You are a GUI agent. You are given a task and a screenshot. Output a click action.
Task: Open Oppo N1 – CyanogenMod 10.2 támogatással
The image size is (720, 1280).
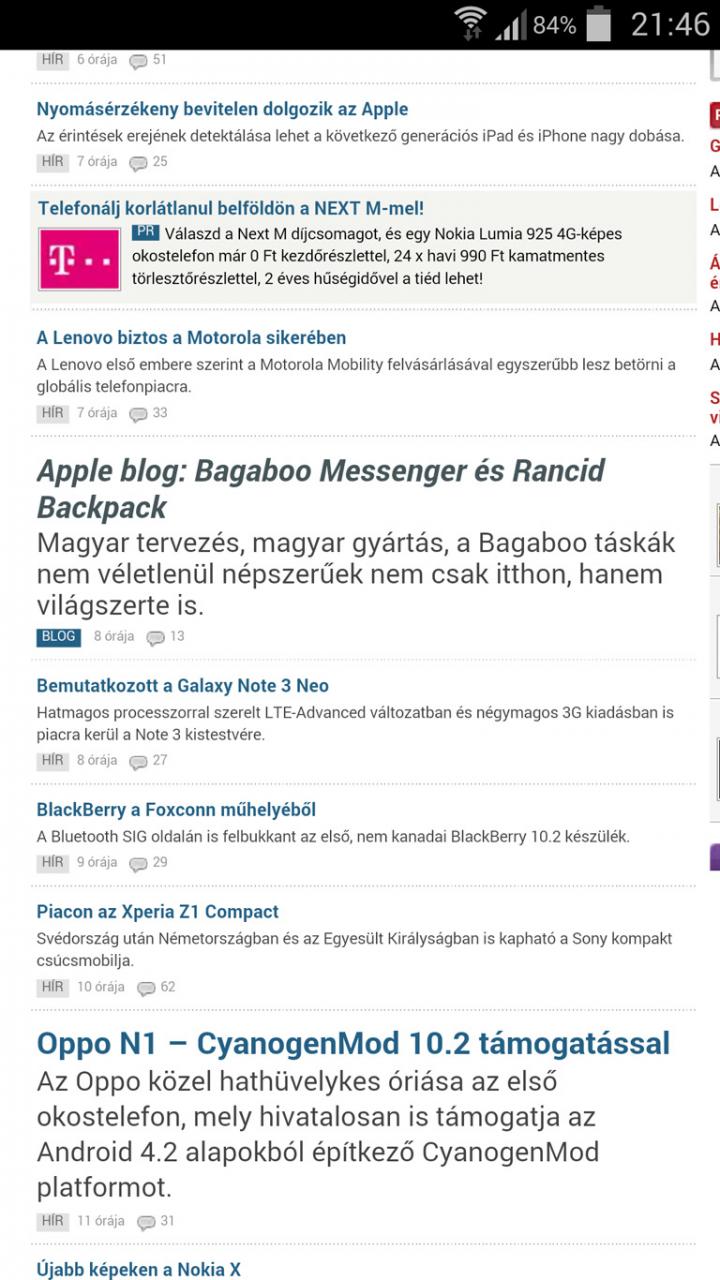[x=353, y=1044]
